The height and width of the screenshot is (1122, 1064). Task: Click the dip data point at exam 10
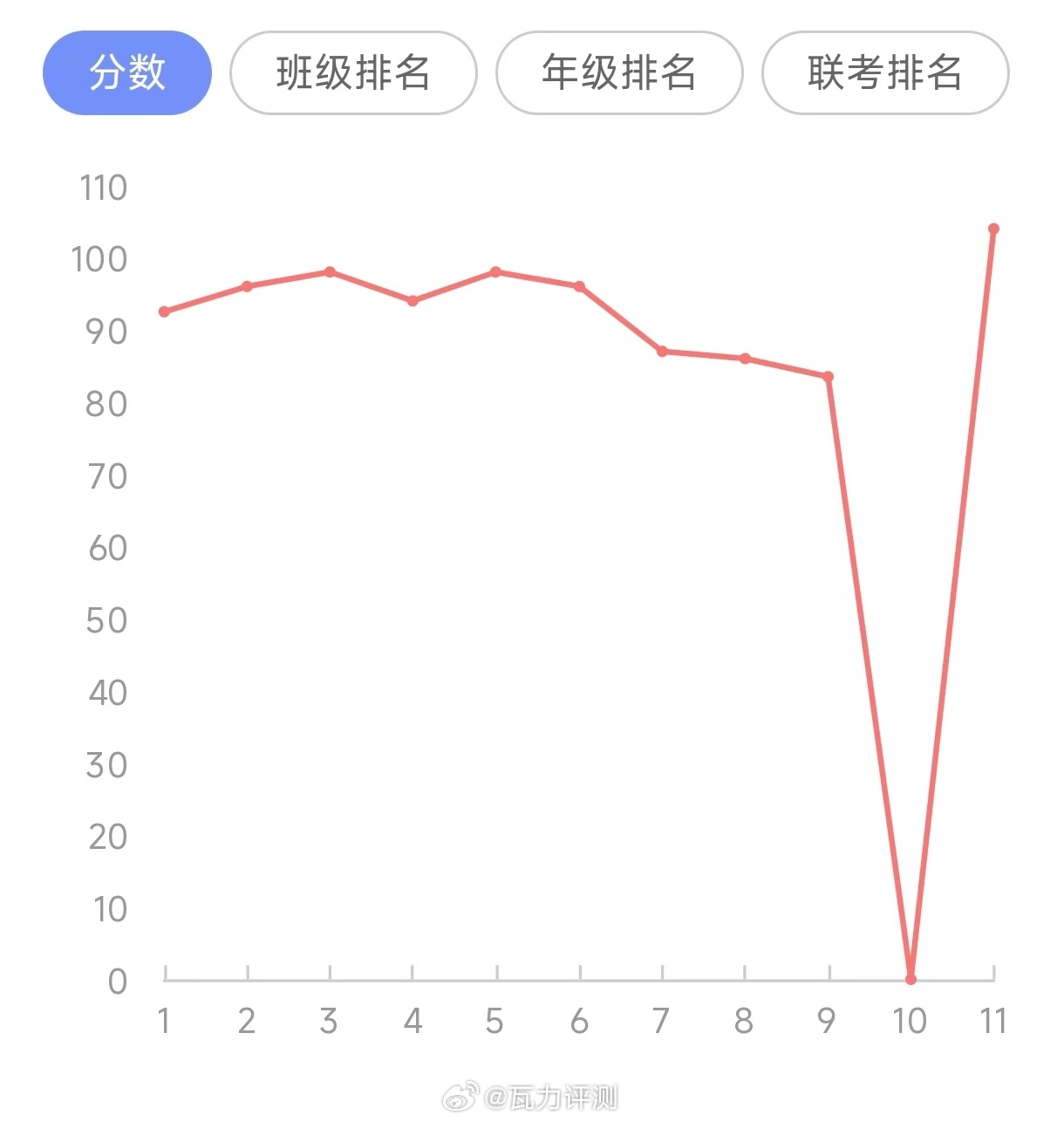[x=911, y=978]
